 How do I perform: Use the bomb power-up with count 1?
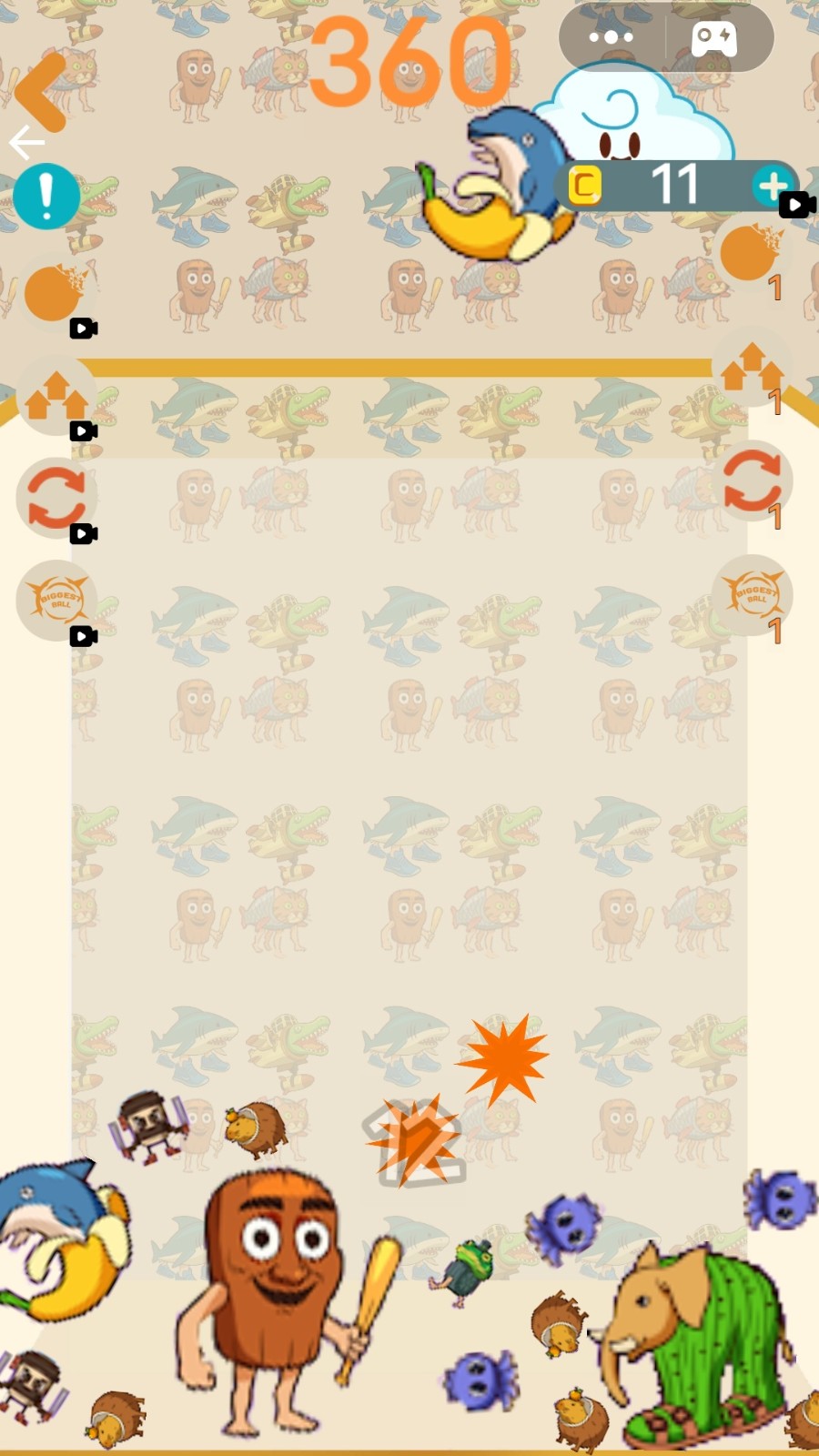(x=752, y=253)
